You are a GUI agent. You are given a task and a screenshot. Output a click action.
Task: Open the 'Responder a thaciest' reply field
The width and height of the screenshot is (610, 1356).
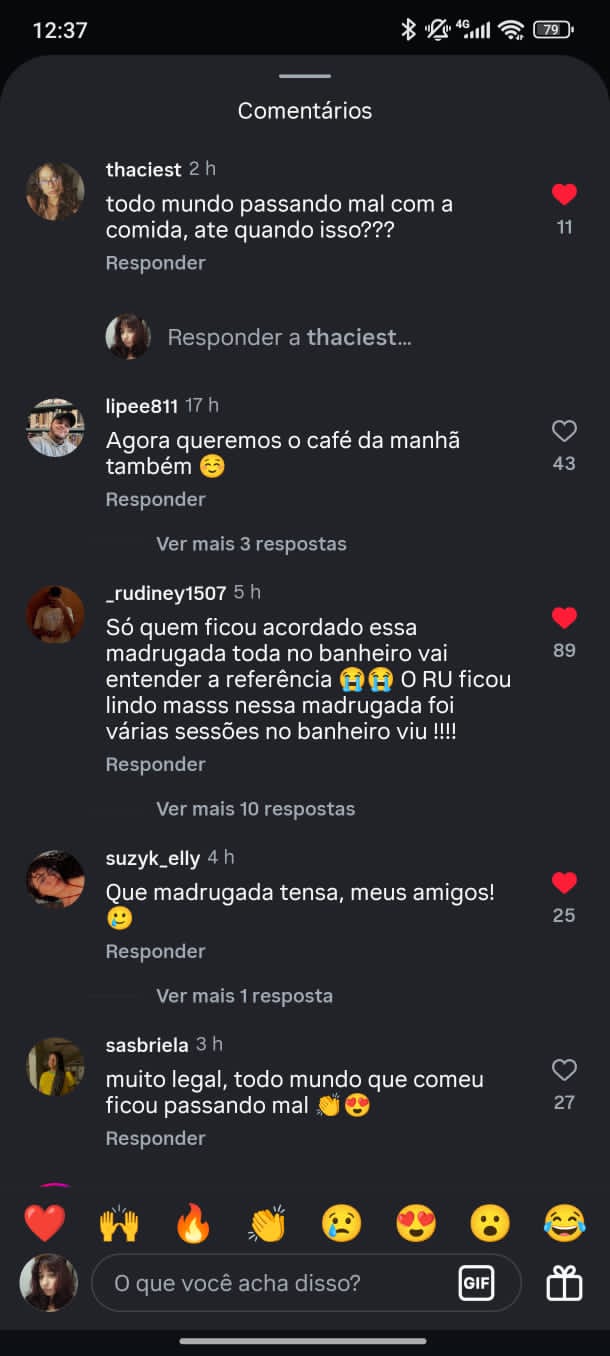[289, 337]
